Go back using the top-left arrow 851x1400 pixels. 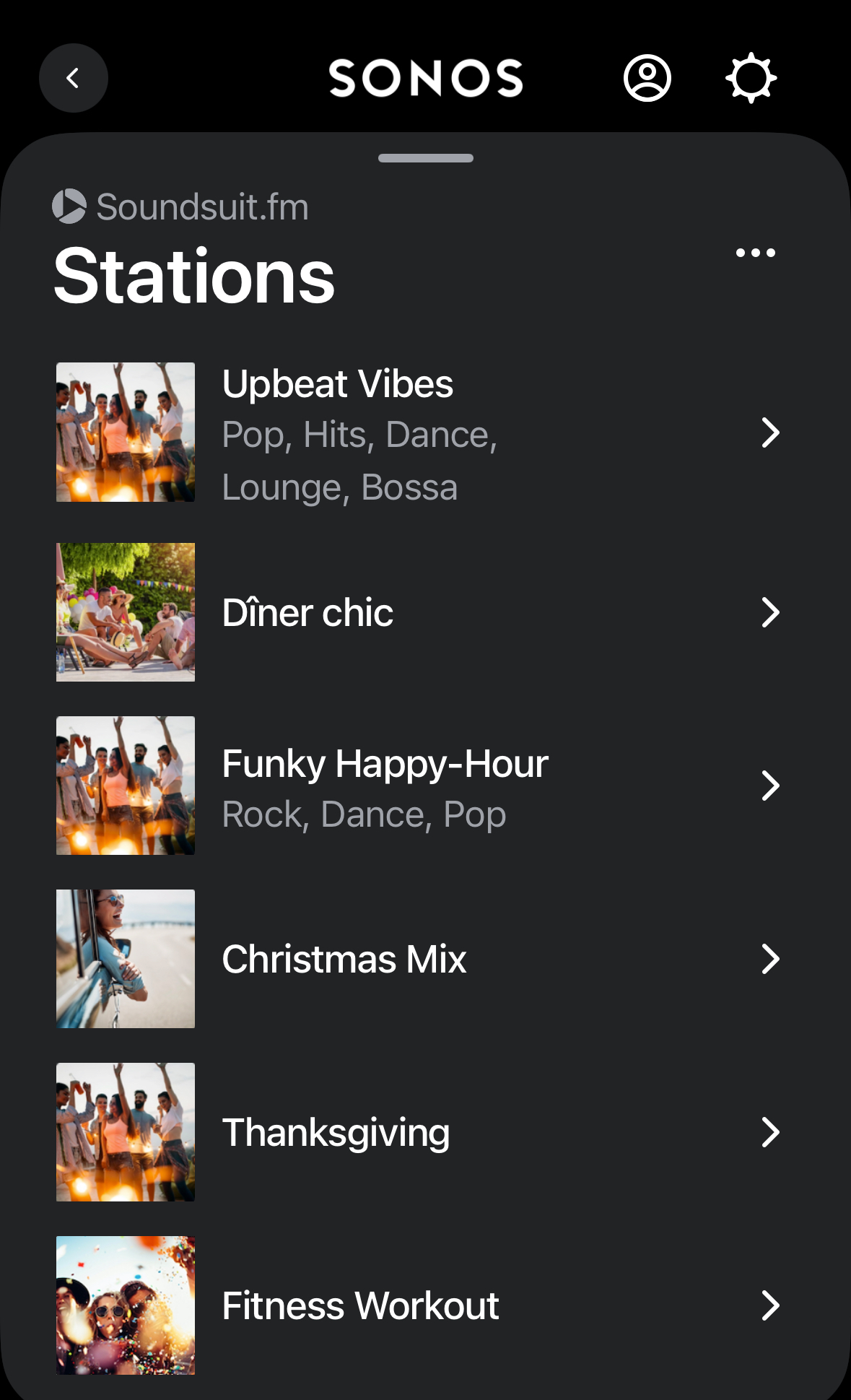[73, 78]
